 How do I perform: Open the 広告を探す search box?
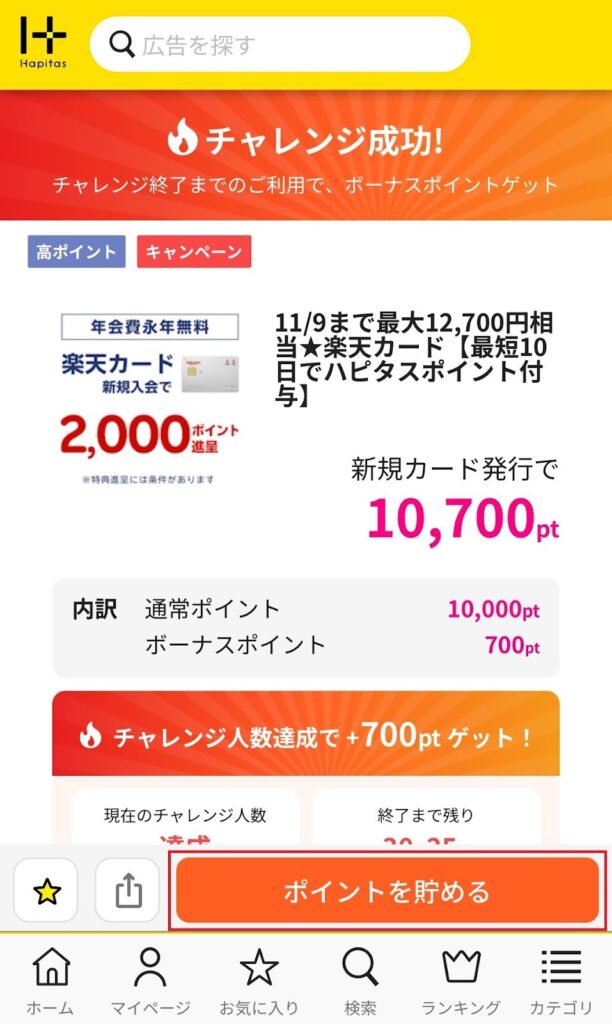(x=280, y=44)
